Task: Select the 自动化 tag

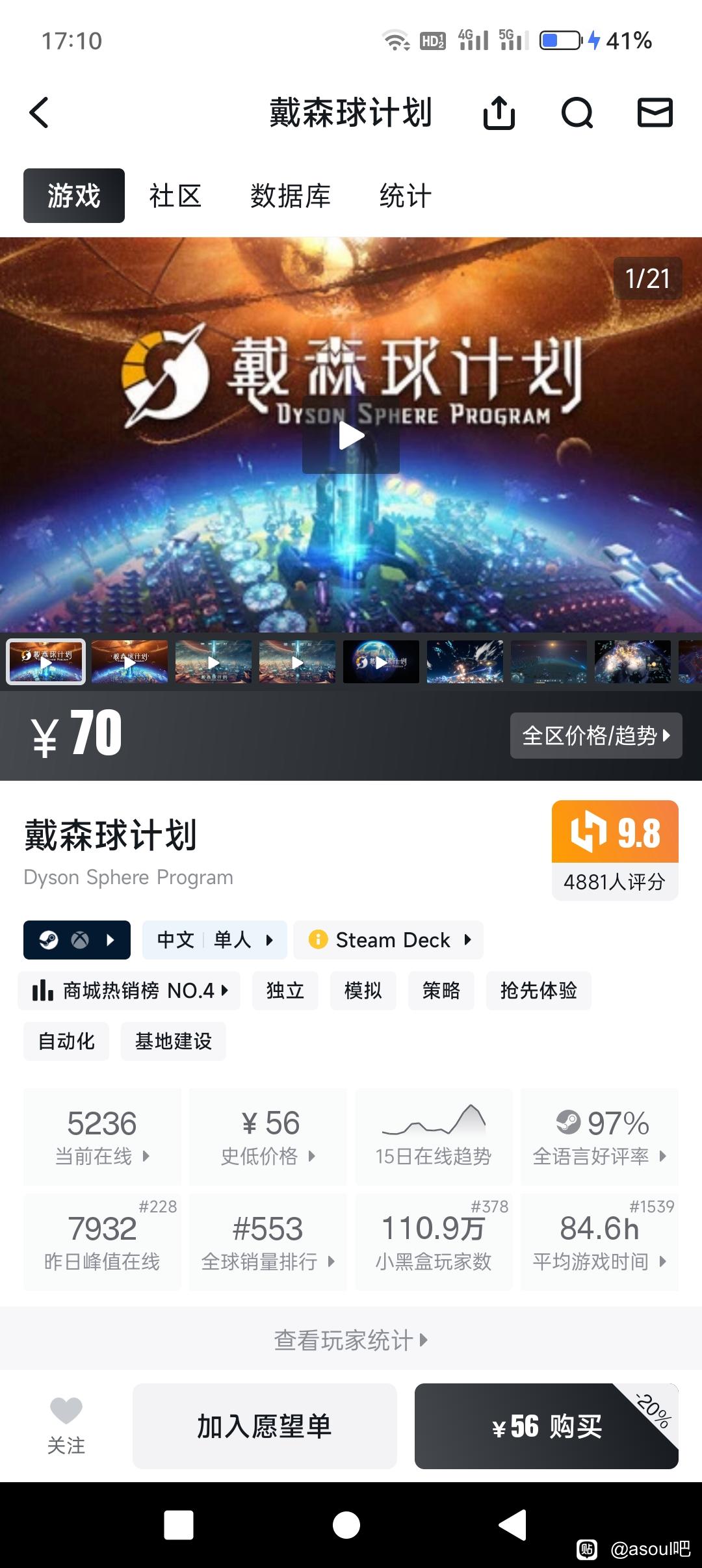Action: coord(66,1041)
